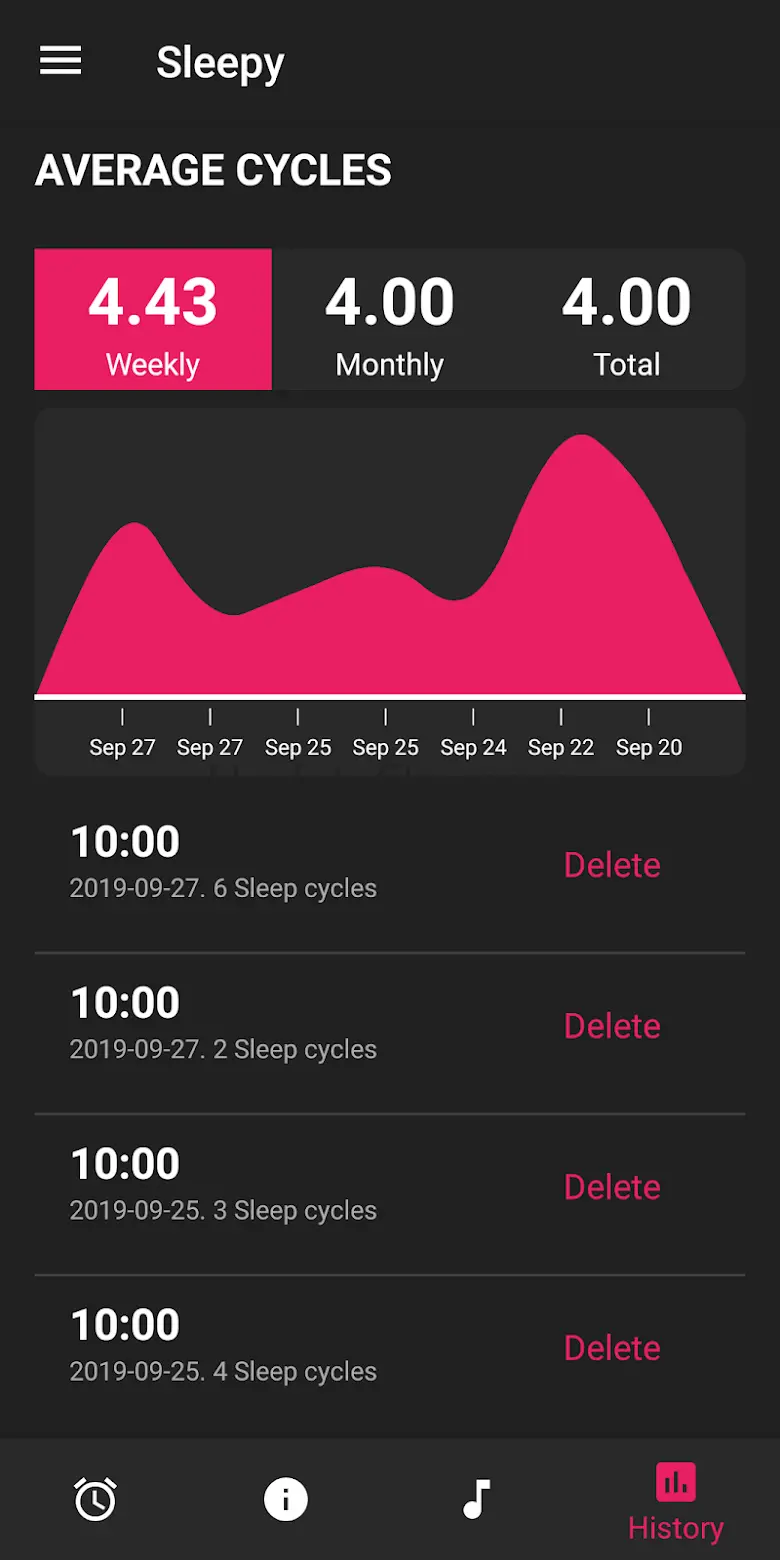The height and width of the screenshot is (1560, 780).
Task: Tap the History tab
Action: pyautogui.click(x=676, y=1502)
